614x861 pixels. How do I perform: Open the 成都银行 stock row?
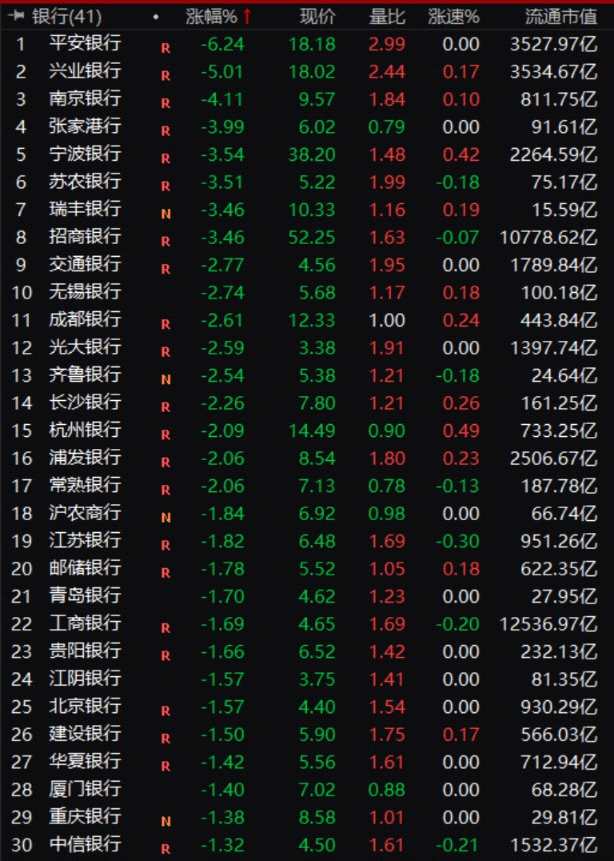pyautogui.click(x=85, y=319)
